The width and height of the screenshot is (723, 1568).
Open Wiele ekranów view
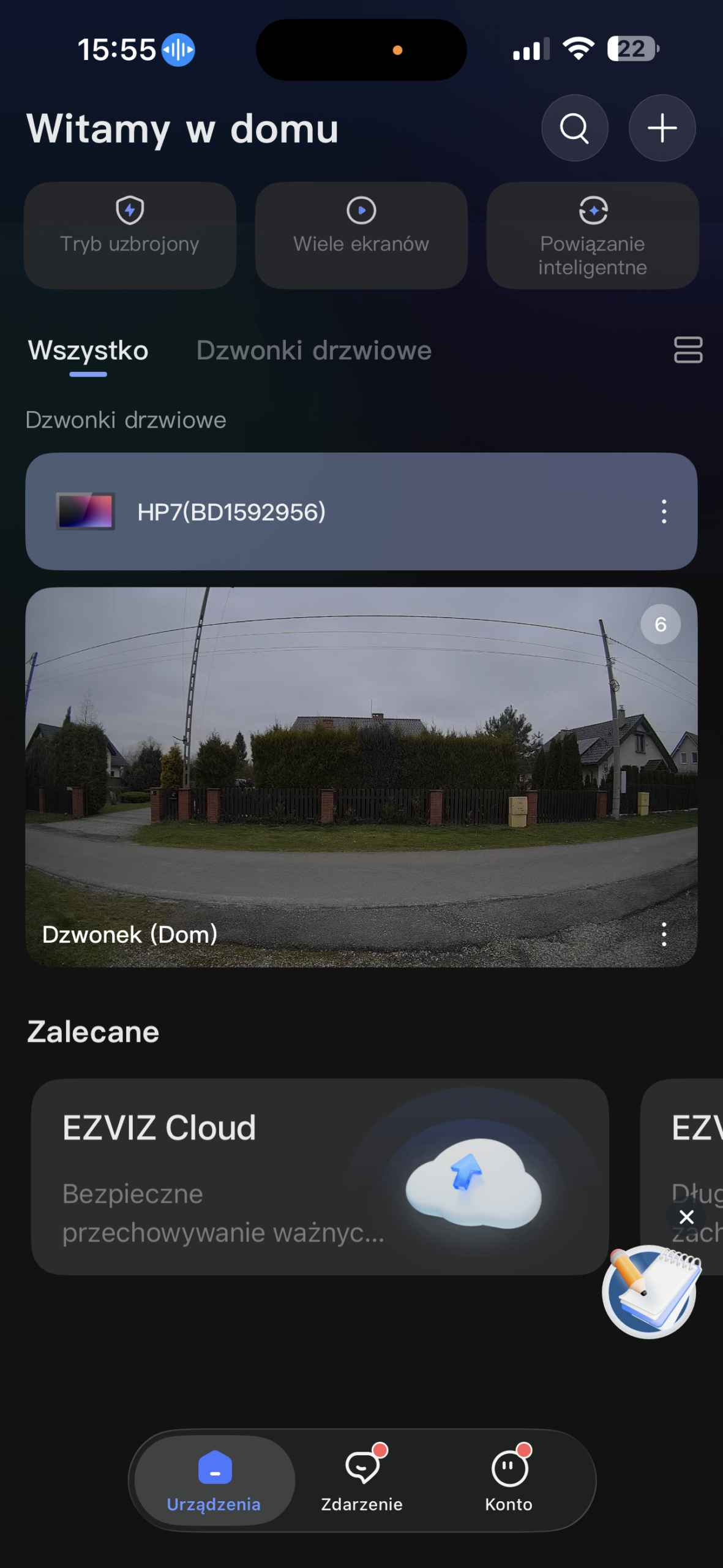tap(361, 235)
